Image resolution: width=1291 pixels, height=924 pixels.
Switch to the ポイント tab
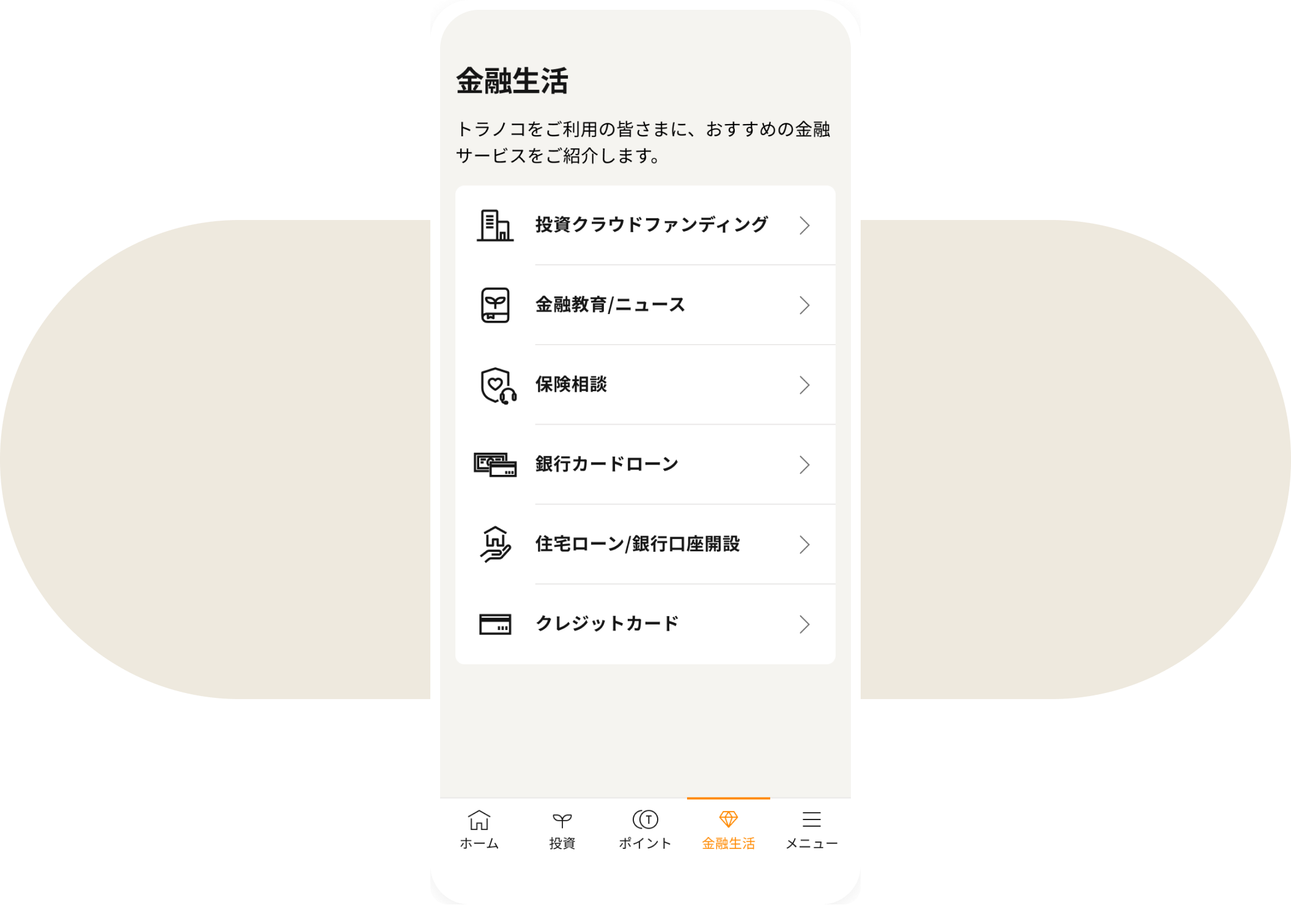click(645, 830)
